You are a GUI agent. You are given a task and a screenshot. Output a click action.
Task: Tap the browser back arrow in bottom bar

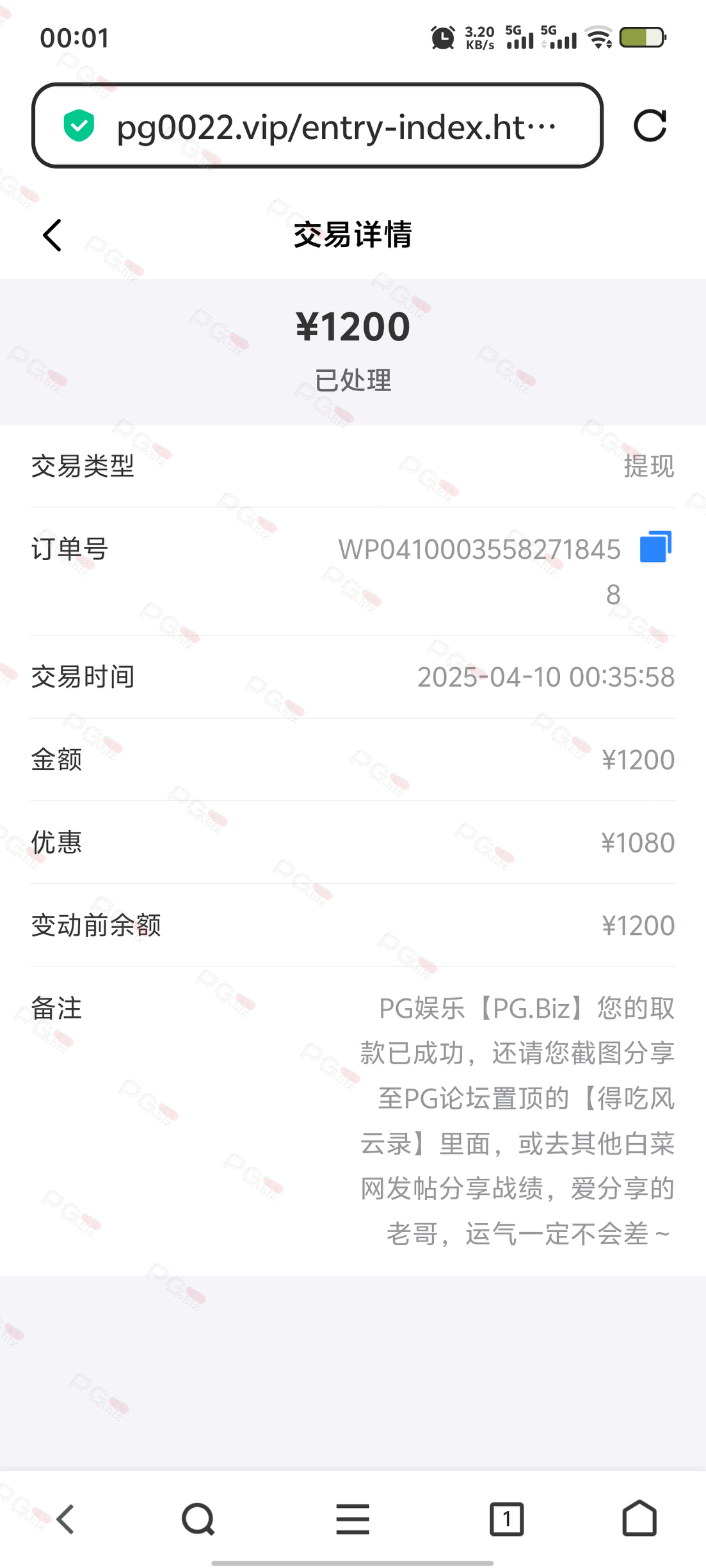click(66, 1519)
